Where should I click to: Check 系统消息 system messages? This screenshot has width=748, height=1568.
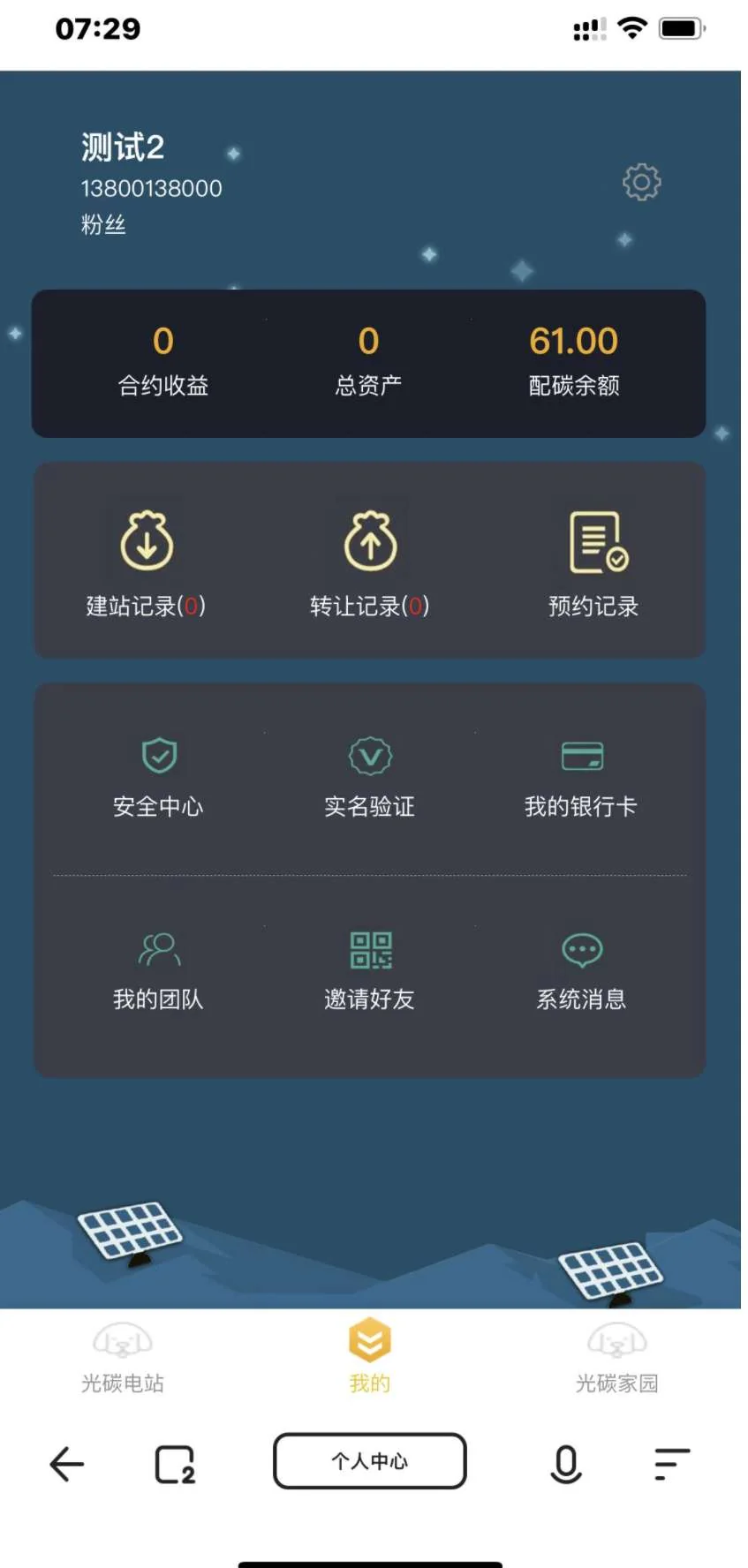pyautogui.click(x=581, y=970)
